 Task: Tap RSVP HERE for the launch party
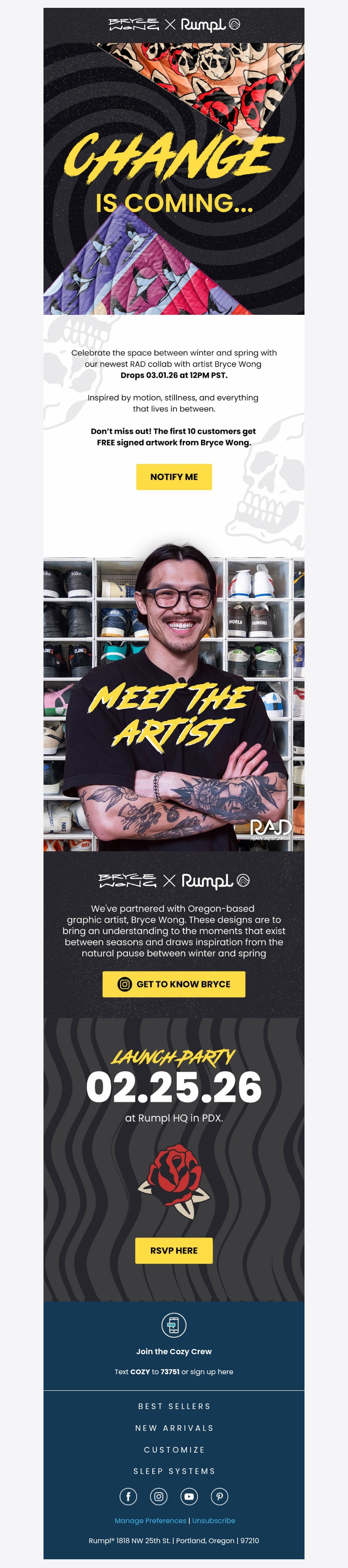tap(174, 1250)
